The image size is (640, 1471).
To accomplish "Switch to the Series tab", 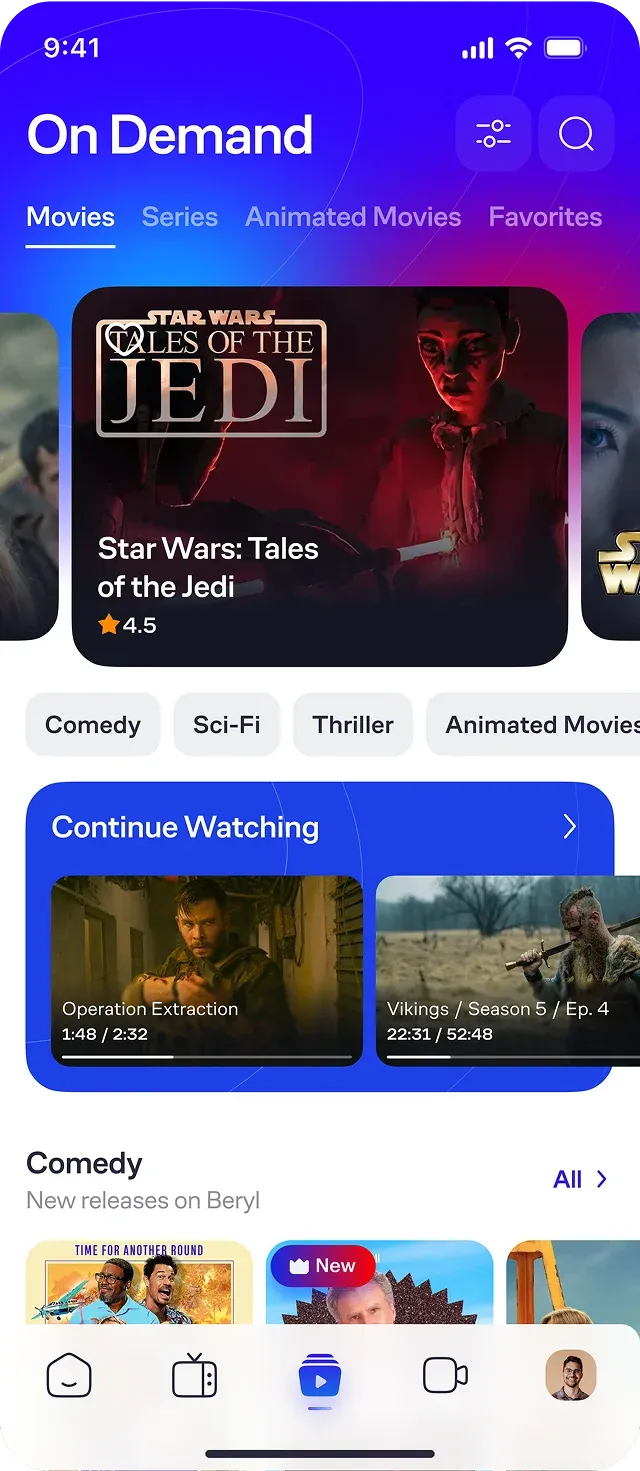I will (x=180, y=217).
